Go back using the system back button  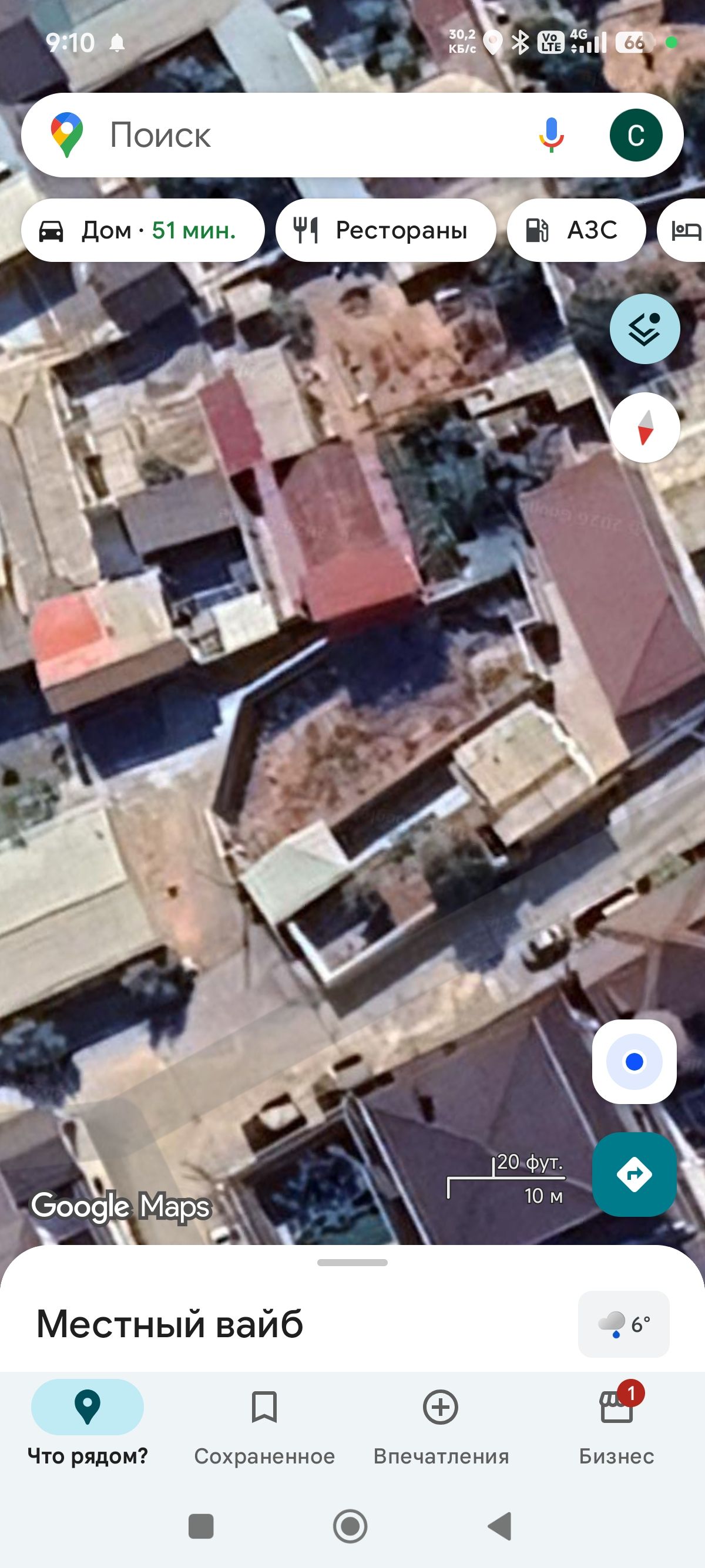(500, 1527)
